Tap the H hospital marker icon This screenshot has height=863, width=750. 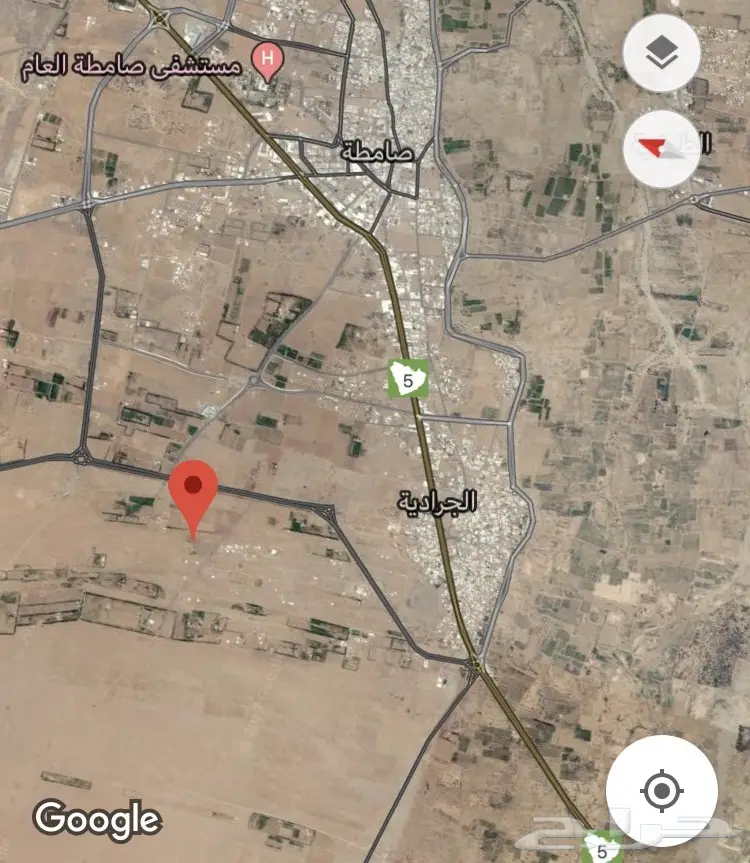(x=266, y=57)
